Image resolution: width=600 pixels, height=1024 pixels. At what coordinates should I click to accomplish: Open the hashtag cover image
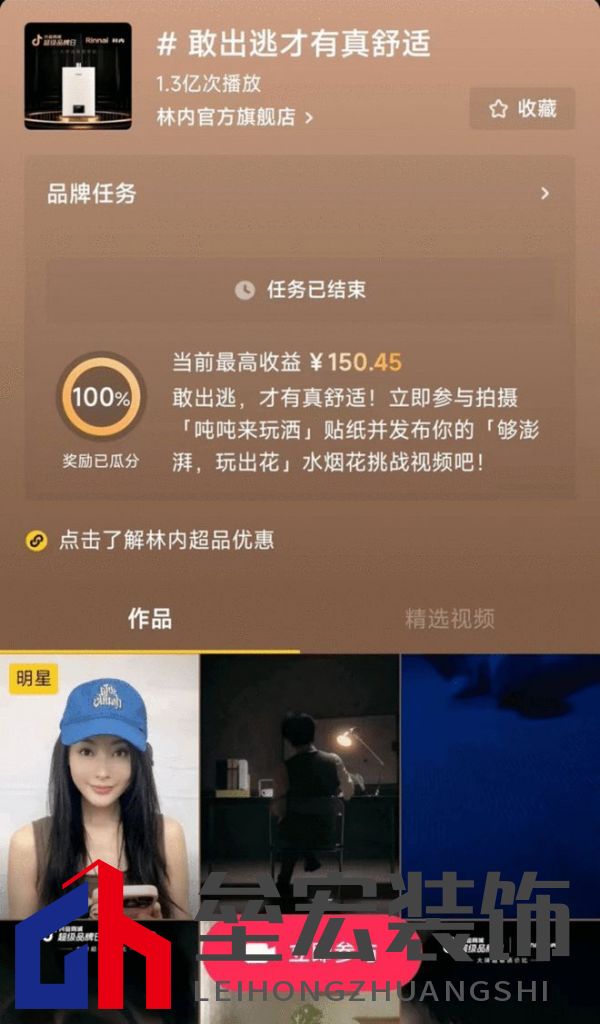[78, 76]
